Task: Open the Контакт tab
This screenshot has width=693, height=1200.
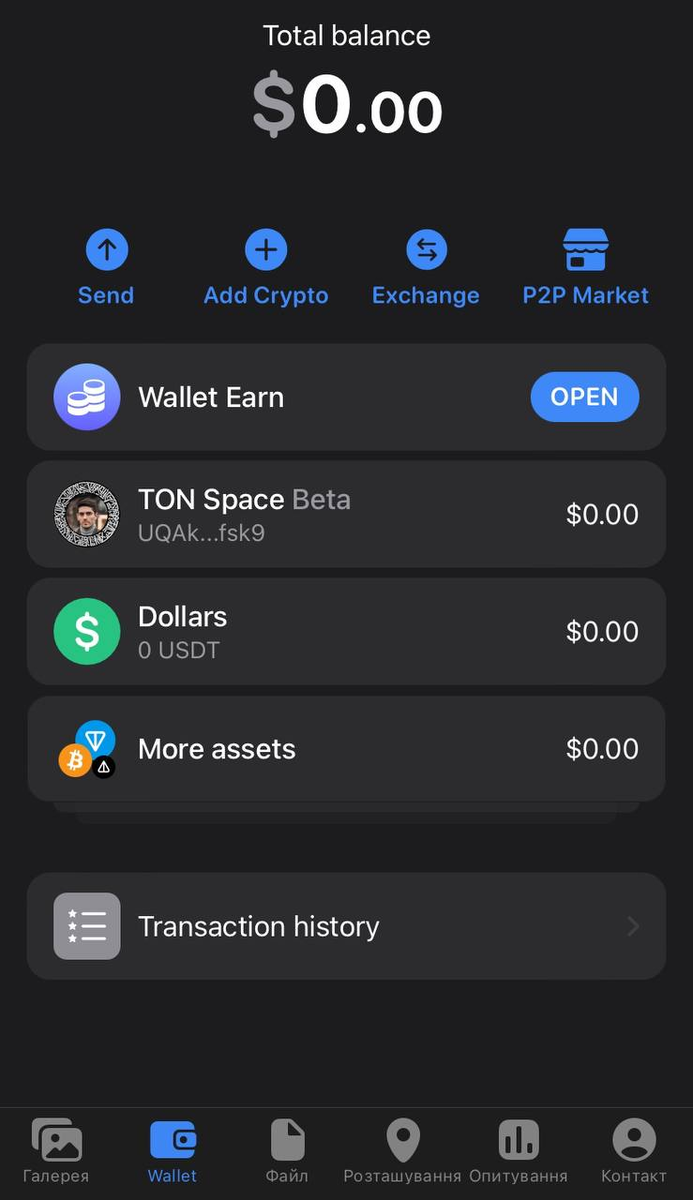Action: (634, 1152)
